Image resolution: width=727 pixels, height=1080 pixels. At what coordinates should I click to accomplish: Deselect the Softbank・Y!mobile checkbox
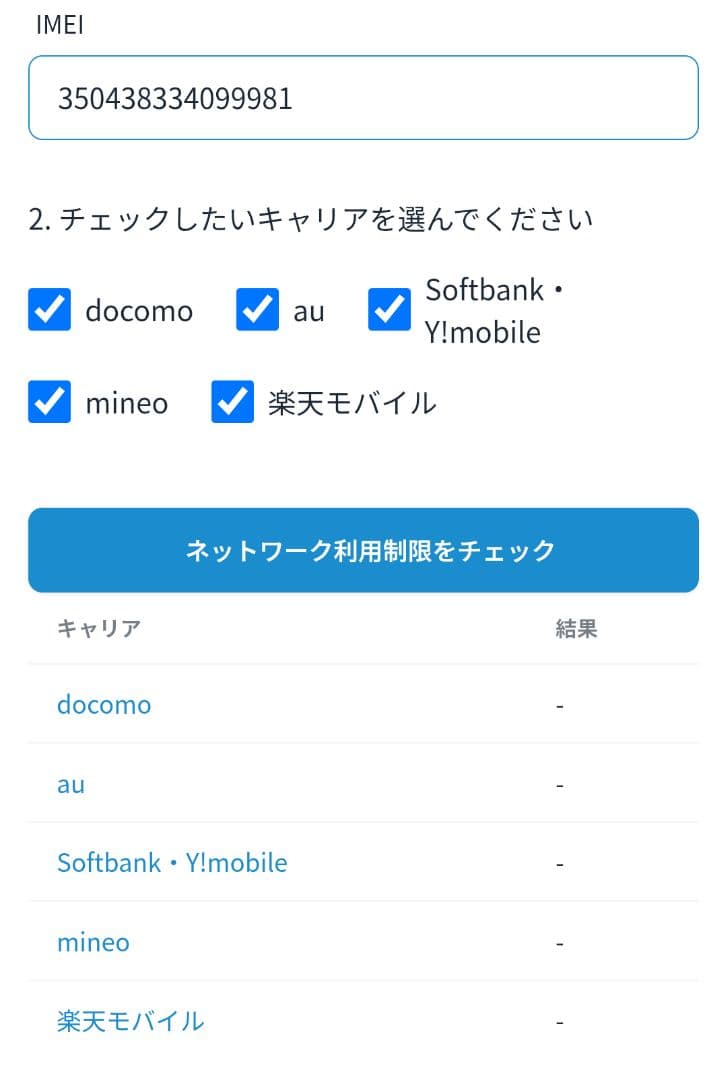(x=389, y=310)
